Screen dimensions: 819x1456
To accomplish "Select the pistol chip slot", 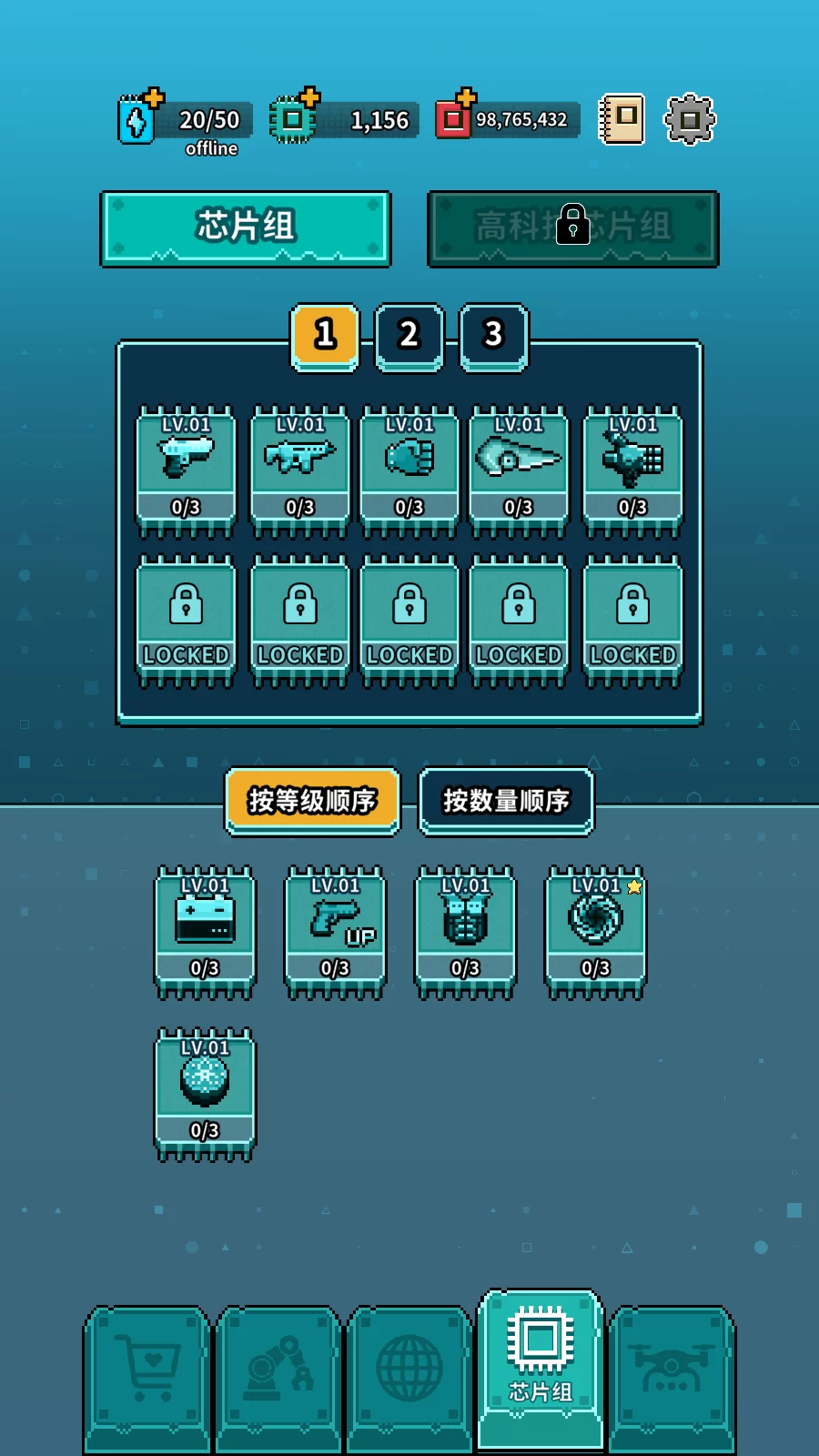I will coord(186,470).
